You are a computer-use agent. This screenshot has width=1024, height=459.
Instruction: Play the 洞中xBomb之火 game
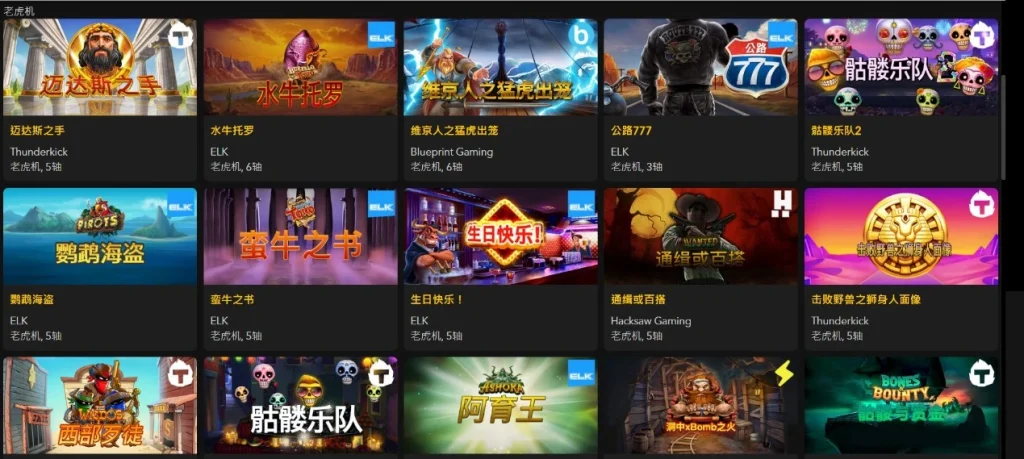(700, 405)
